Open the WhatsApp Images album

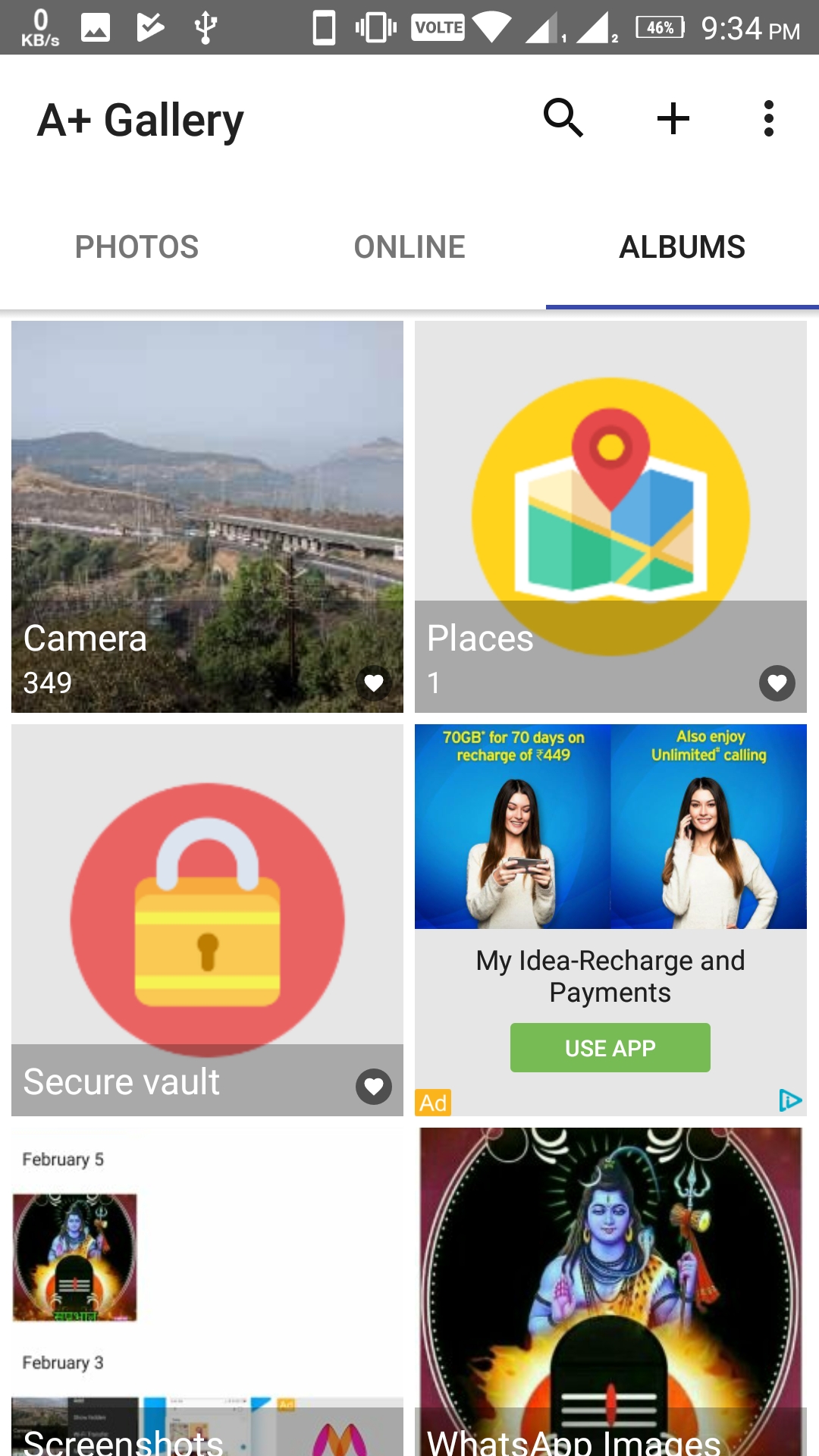[x=610, y=1289]
